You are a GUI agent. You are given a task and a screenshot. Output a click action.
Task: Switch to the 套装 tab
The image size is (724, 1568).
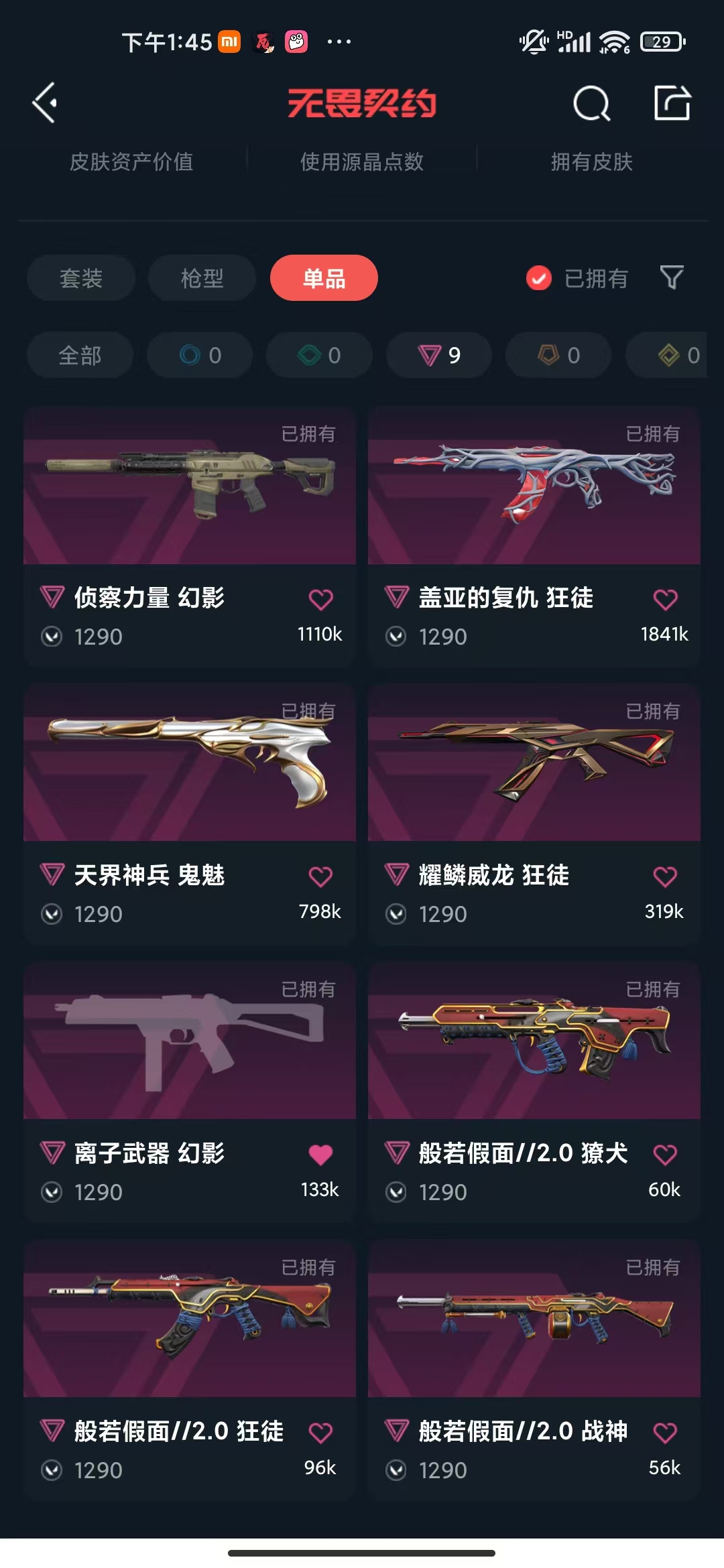(x=81, y=278)
